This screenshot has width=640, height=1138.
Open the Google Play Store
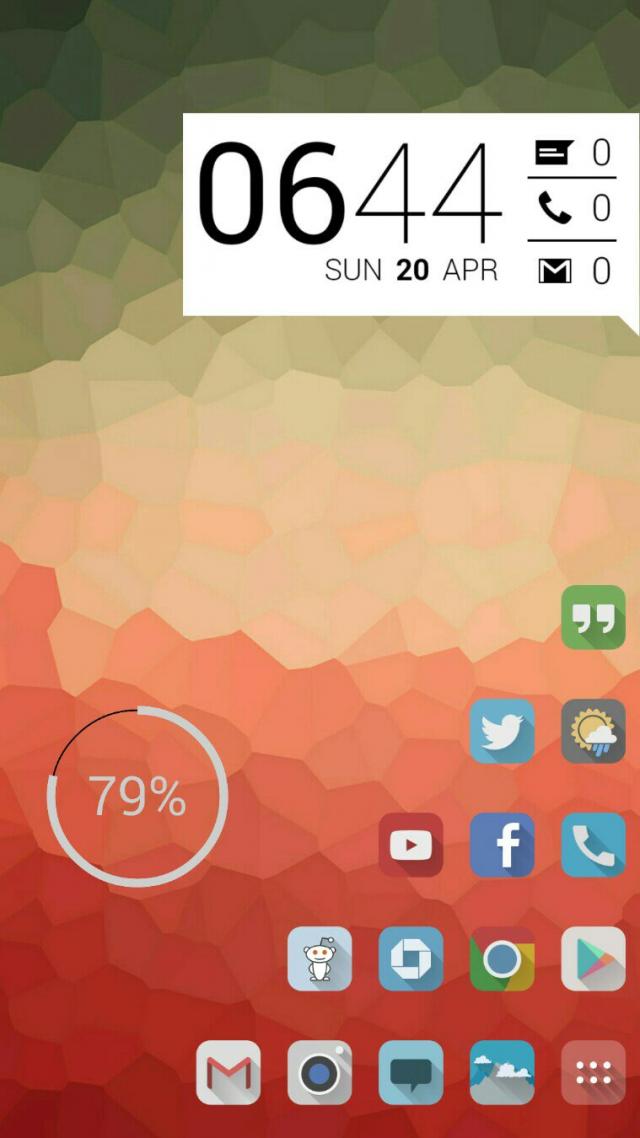click(x=593, y=959)
